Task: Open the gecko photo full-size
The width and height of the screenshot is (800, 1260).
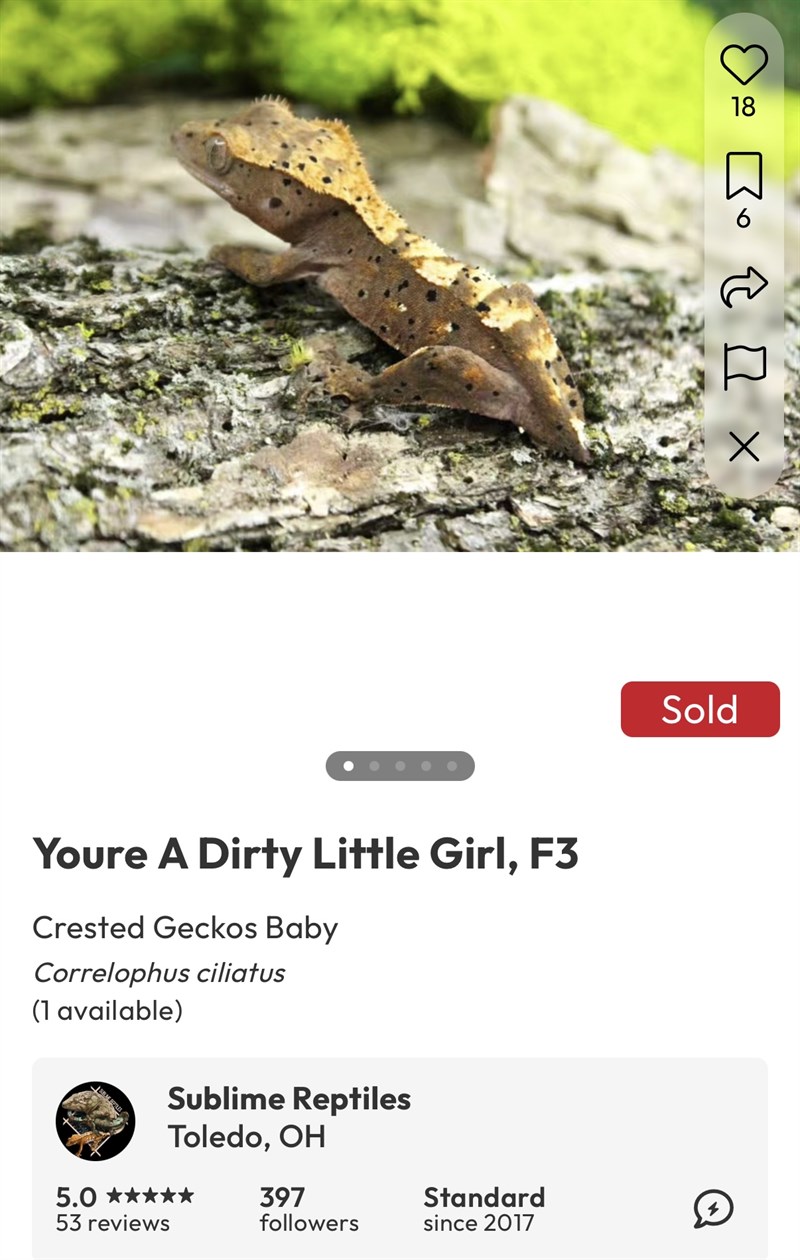Action: 350,290
